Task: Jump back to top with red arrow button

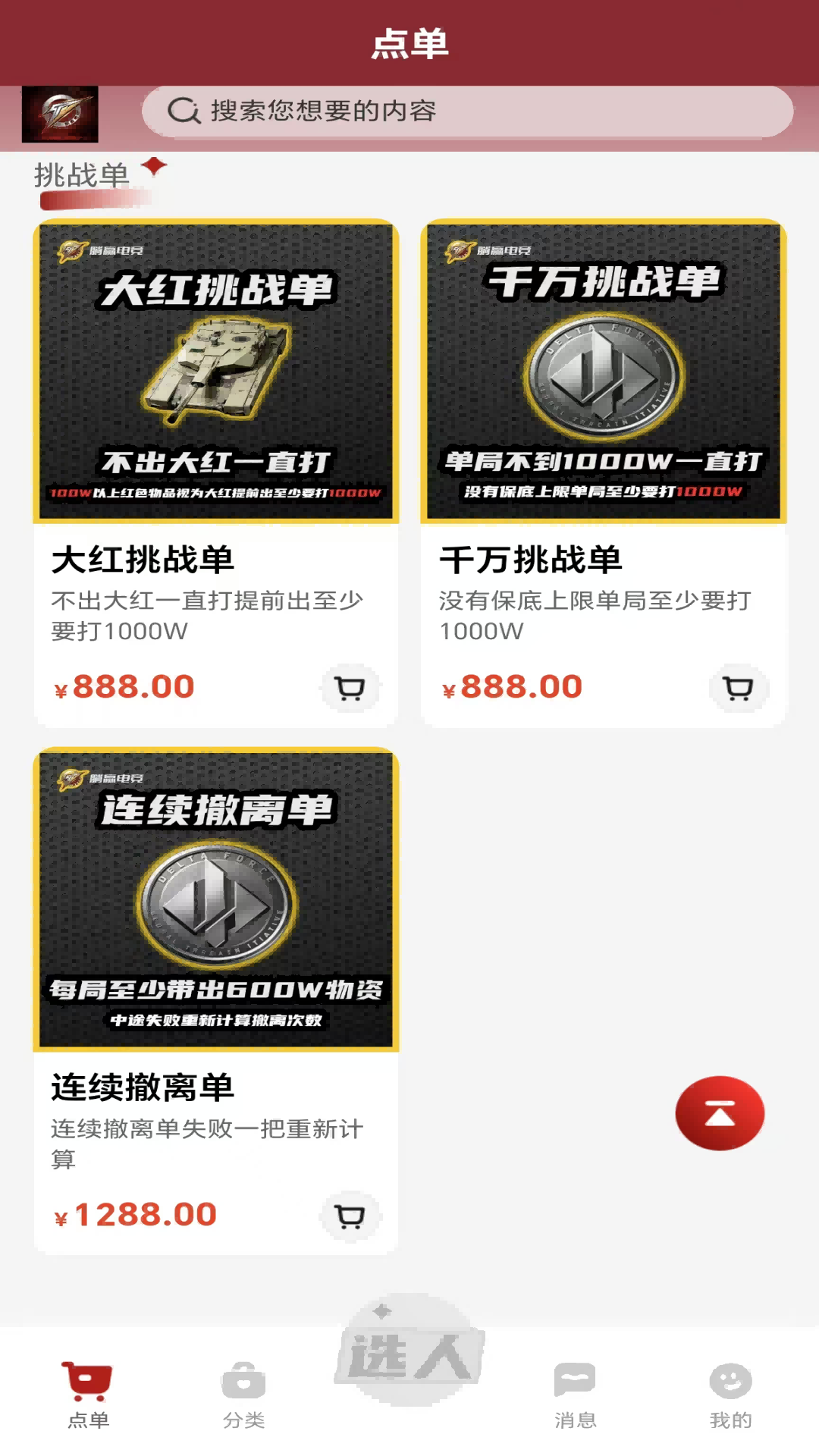Action: [720, 1113]
